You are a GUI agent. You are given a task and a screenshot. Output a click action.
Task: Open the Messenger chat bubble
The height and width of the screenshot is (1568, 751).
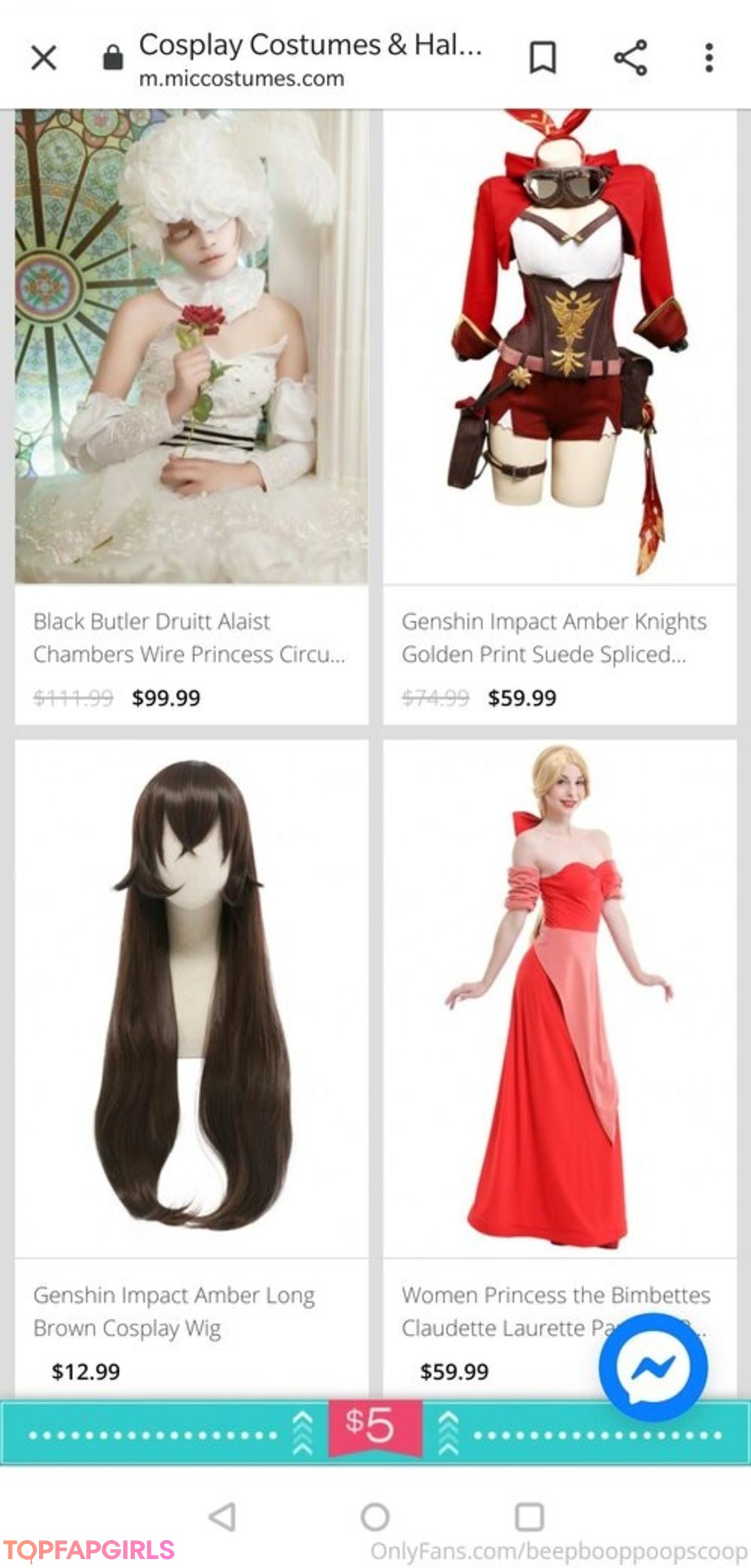652,1366
